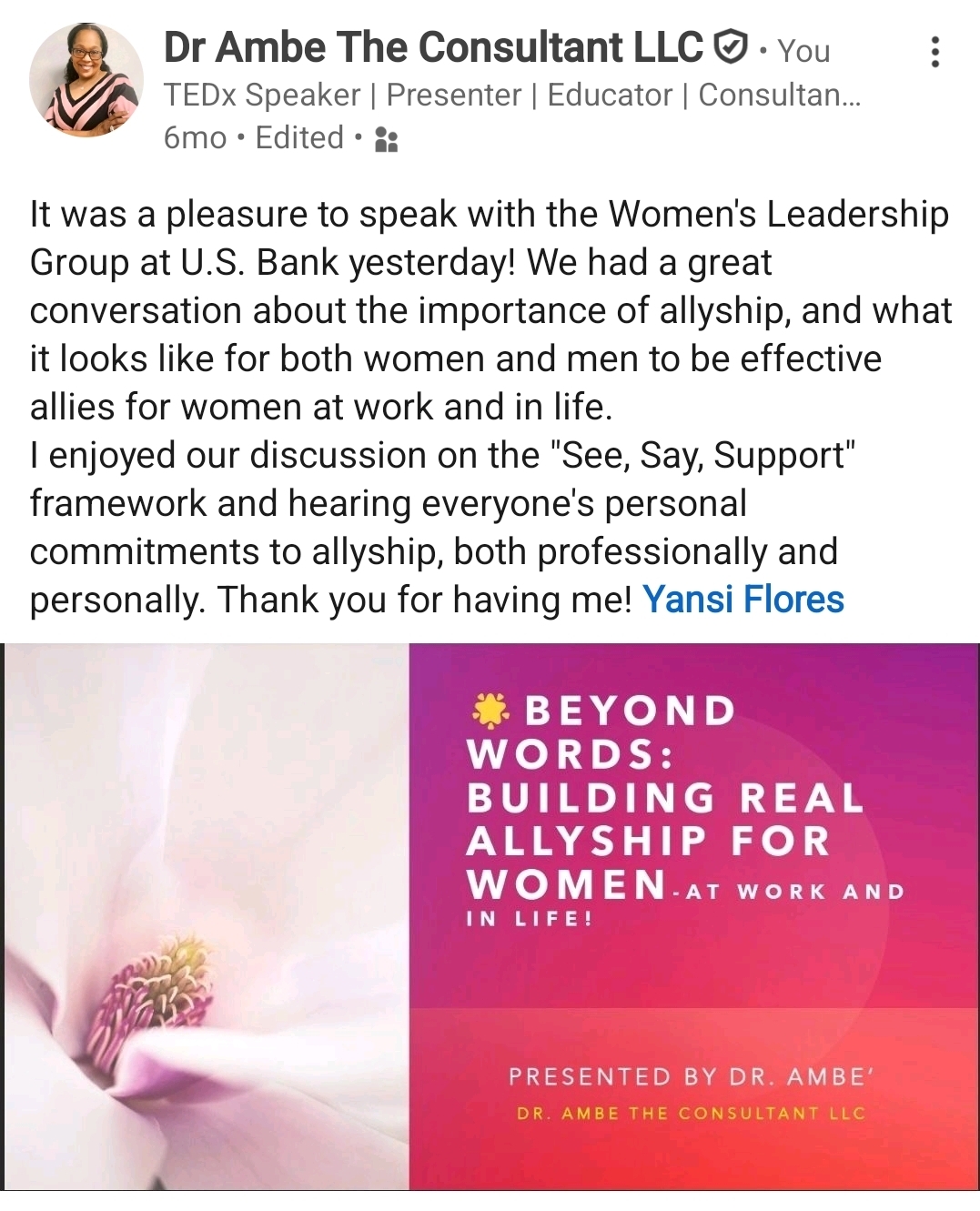Open the tagged Yansi Flores profile link

tap(743, 600)
